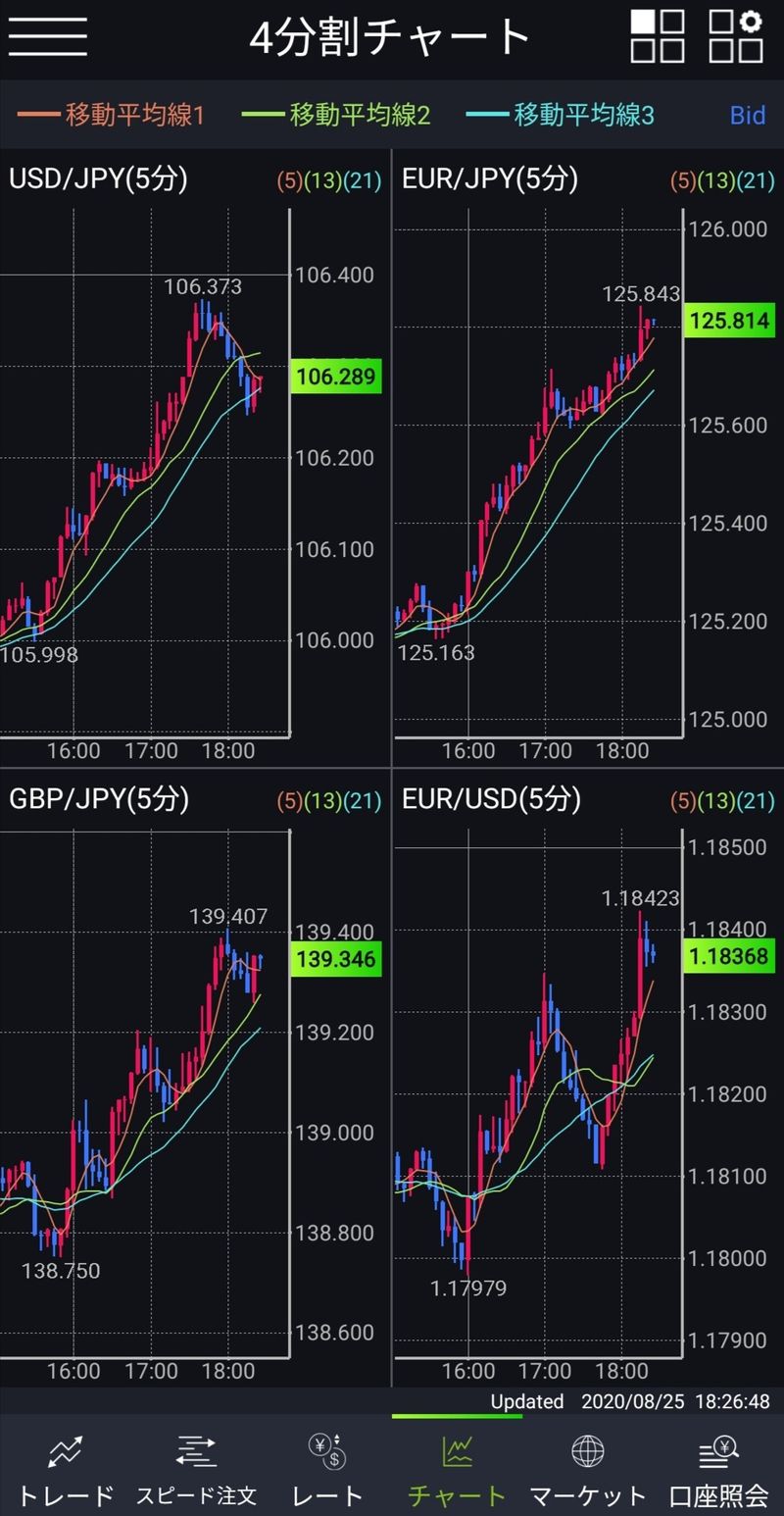Viewport: 784px width, 1516px height.
Task: Open chart layout settings gear icon
Action: pos(735,37)
